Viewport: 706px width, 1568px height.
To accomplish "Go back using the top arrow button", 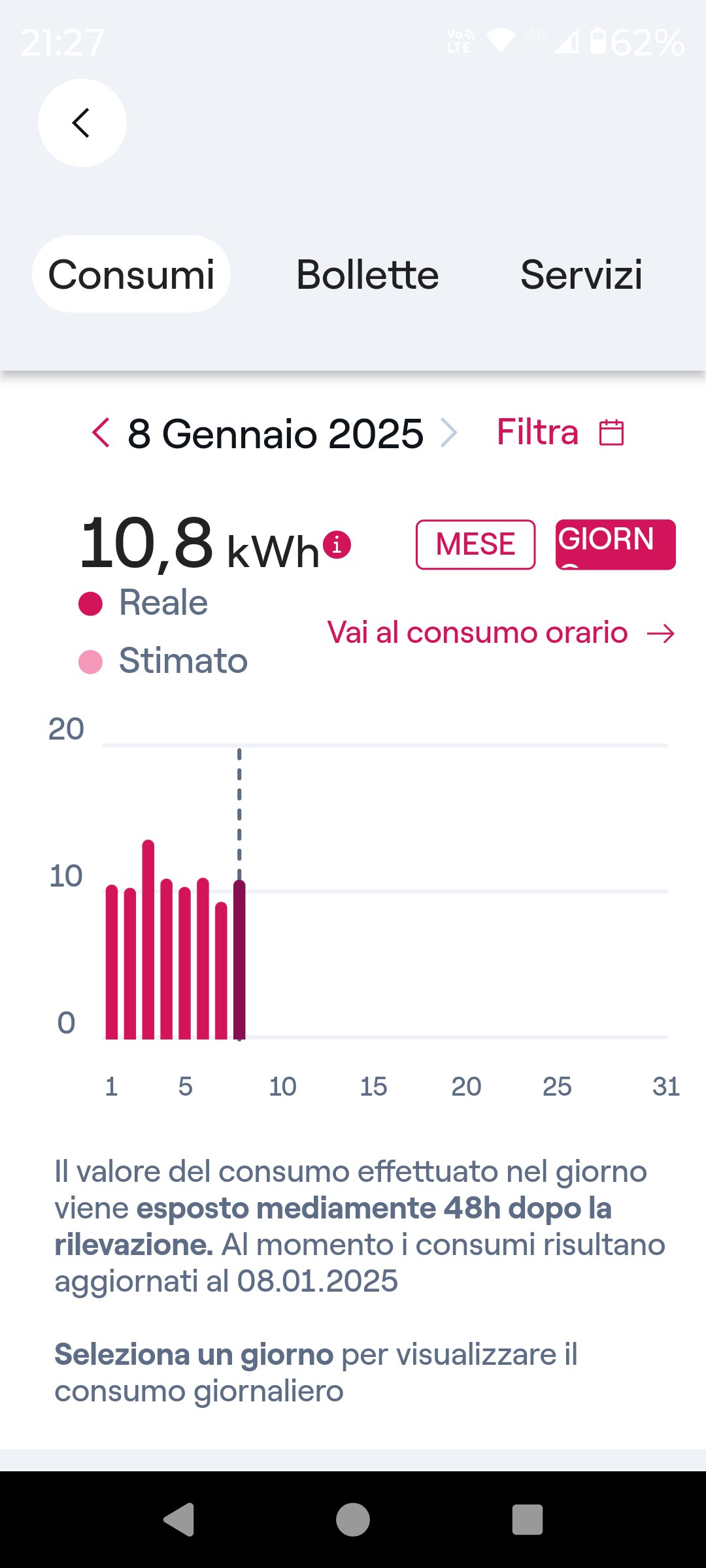I will point(82,123).
